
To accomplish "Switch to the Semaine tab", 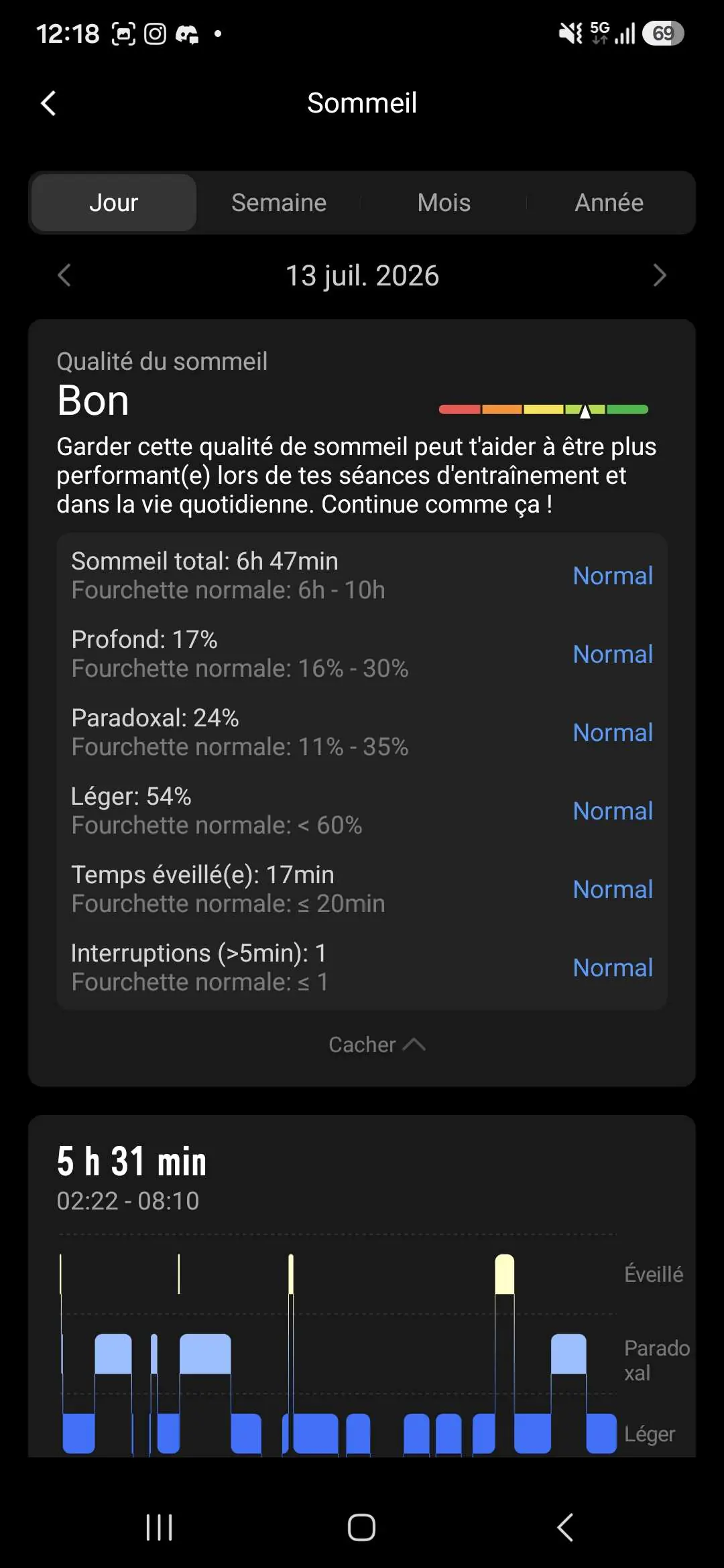I will [279, 202].
